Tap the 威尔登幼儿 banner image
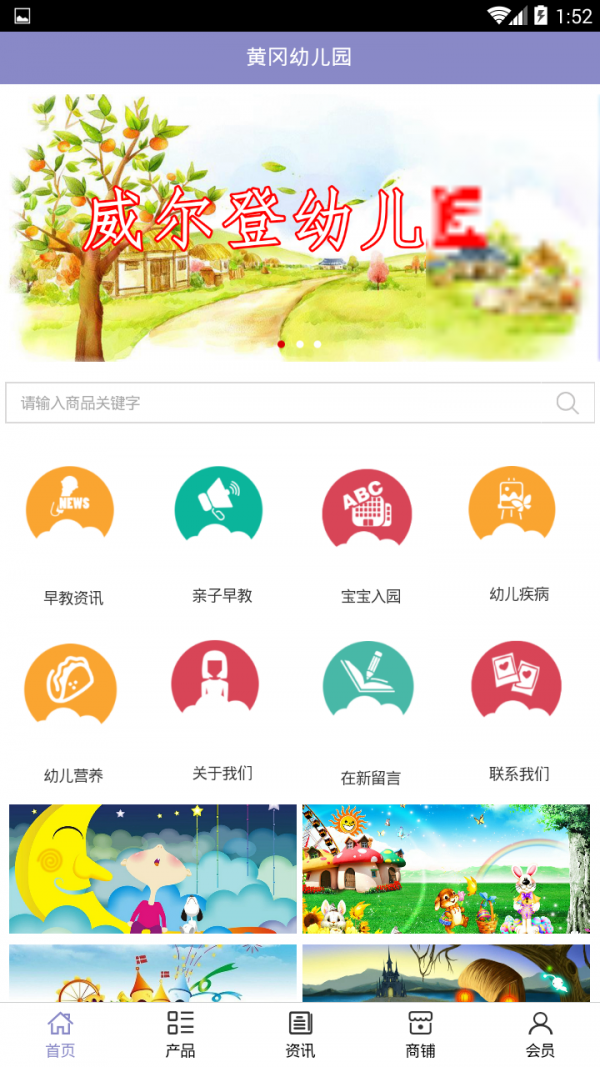 click(x=300, y=222)
